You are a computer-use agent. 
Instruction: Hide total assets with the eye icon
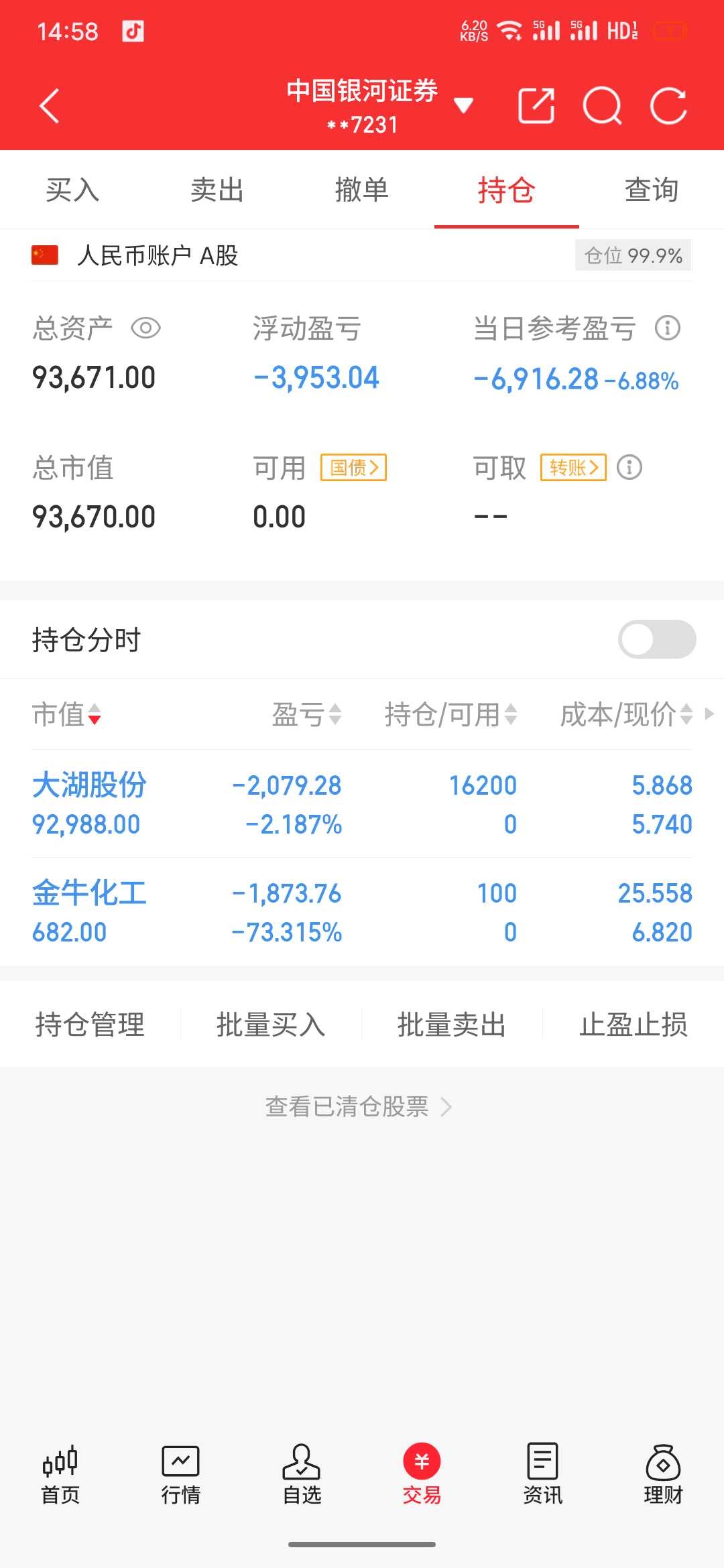coord(145,328)
